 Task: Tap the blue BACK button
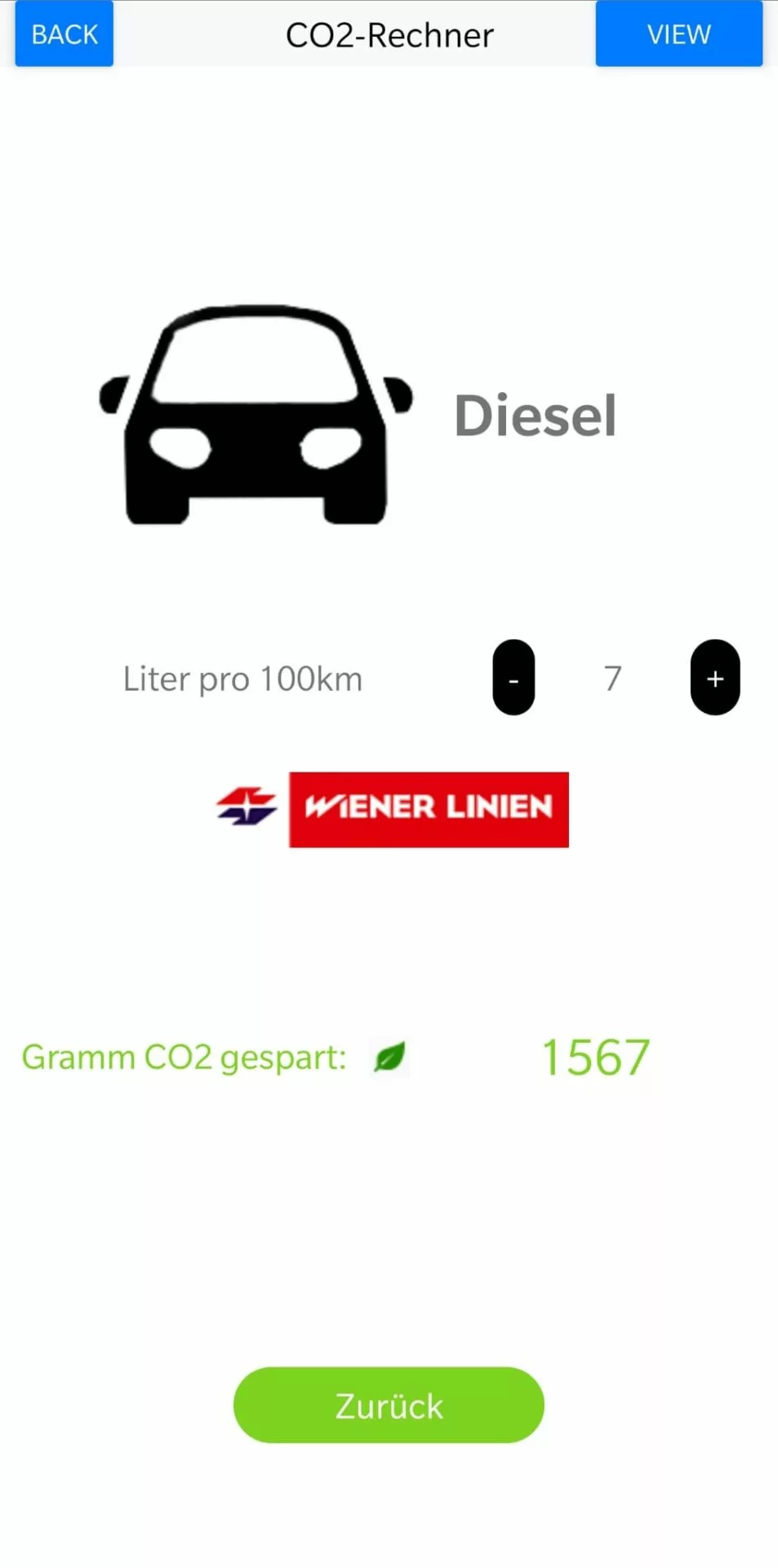click(x=64, y=33)
